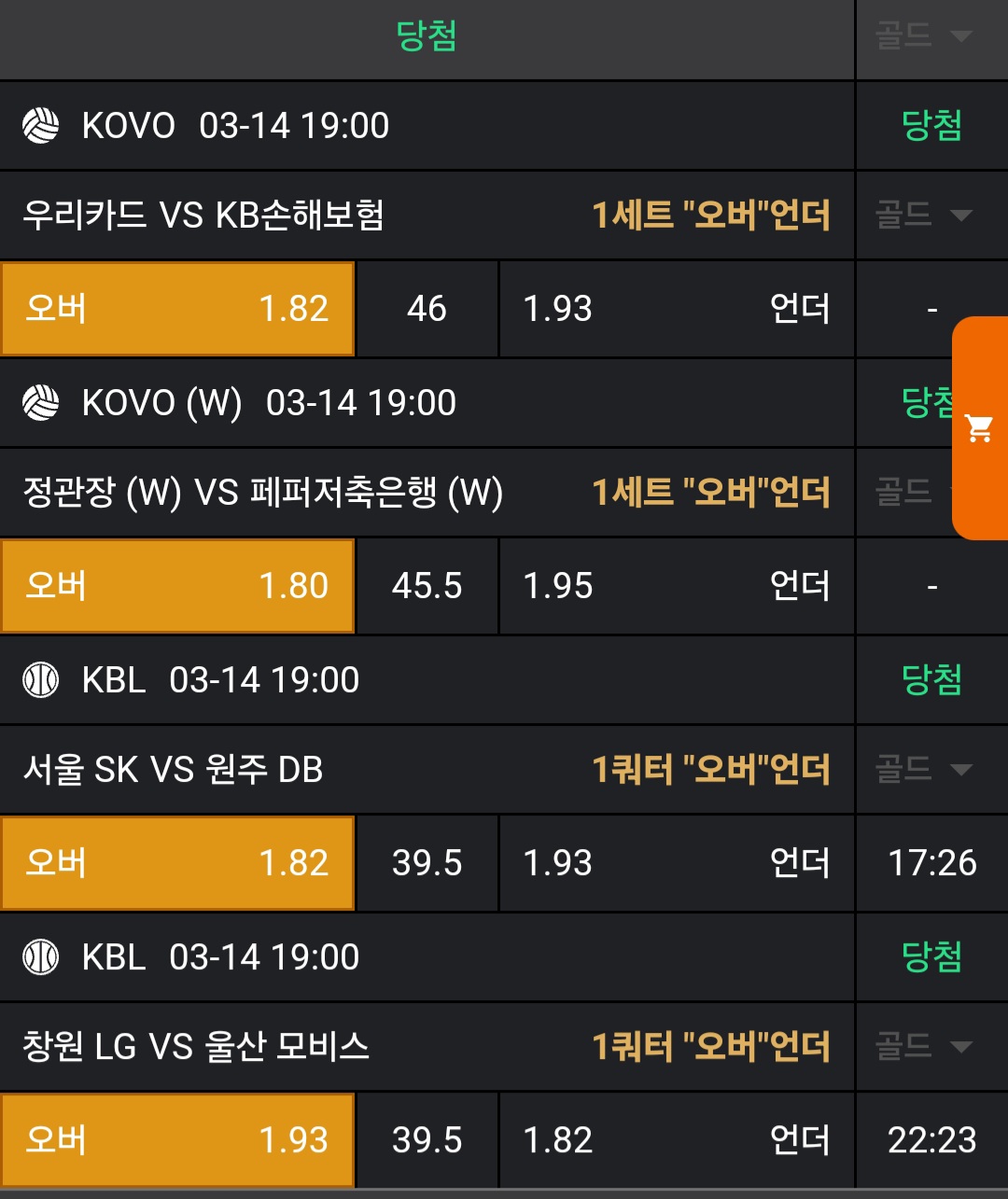
Task: Open 골드 dropdown for 우리카드 VS KB손해보험
Action: [x=923, y=216]
